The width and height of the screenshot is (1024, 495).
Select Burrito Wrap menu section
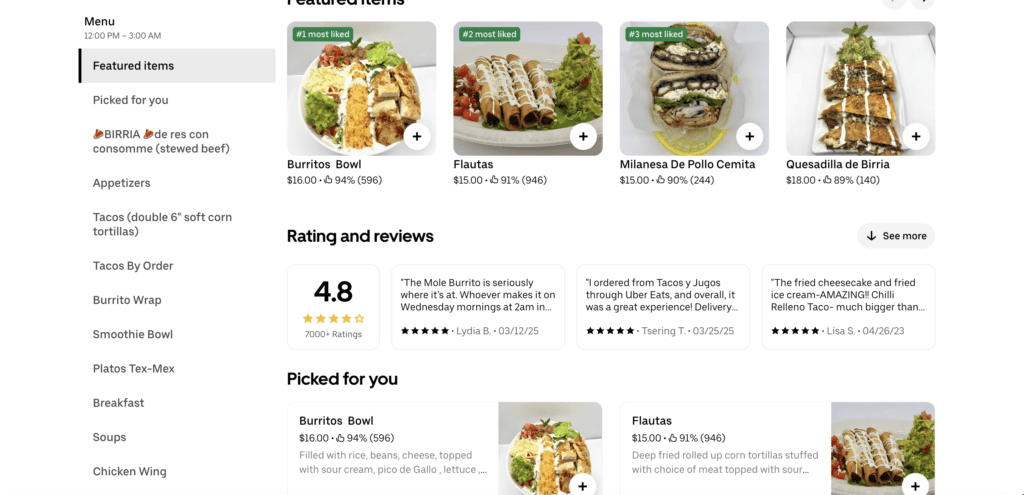[127, 300]
